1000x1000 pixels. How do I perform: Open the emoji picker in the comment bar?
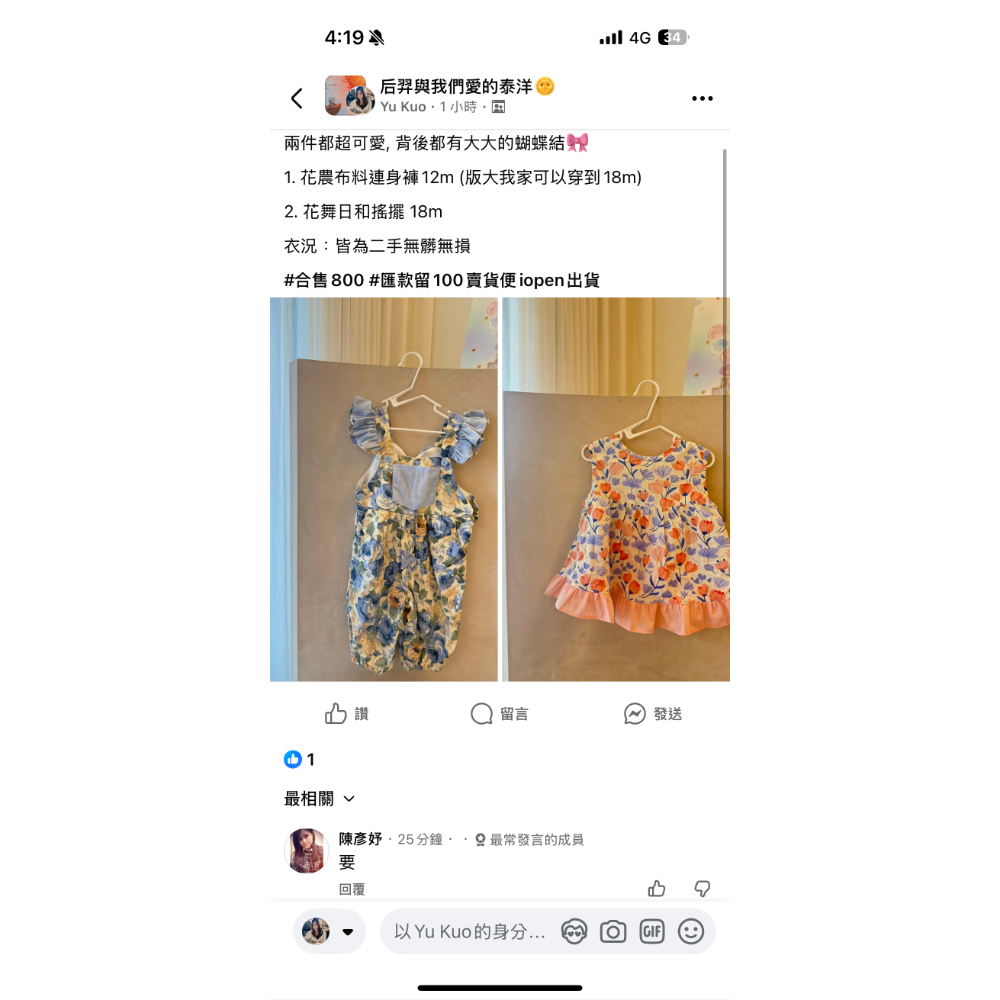pos(691,932)
